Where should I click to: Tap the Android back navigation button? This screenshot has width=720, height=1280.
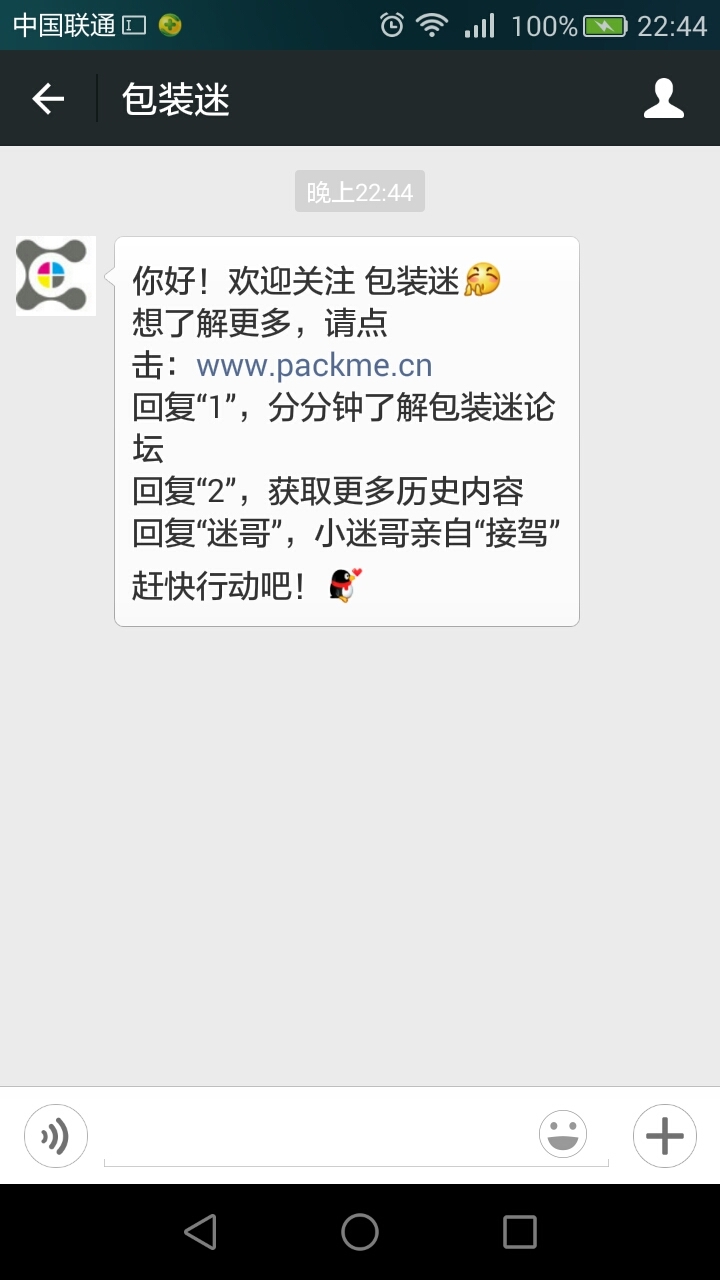(x=200, y=1232)
